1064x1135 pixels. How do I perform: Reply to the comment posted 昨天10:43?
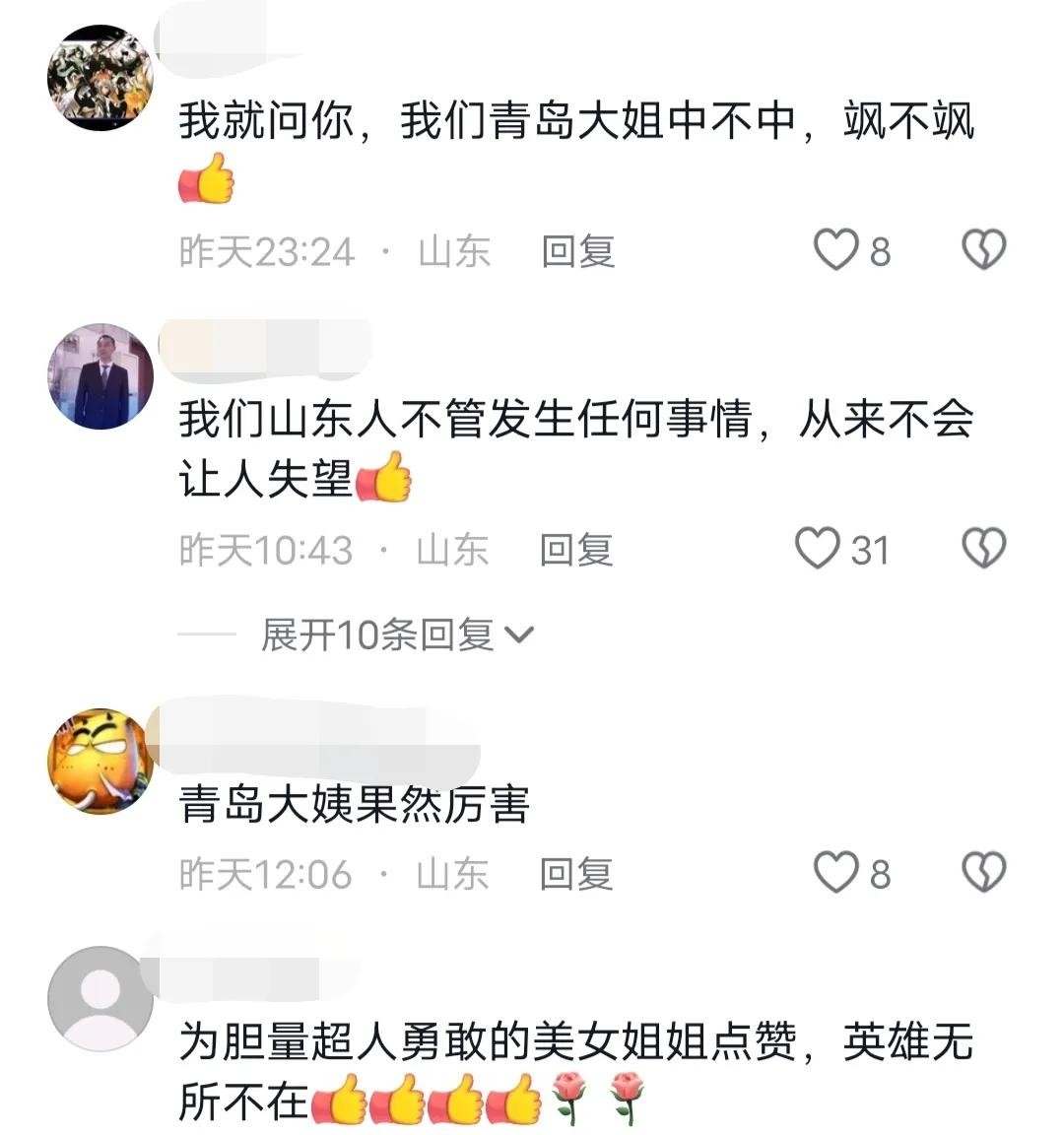(x=576, y=550)
